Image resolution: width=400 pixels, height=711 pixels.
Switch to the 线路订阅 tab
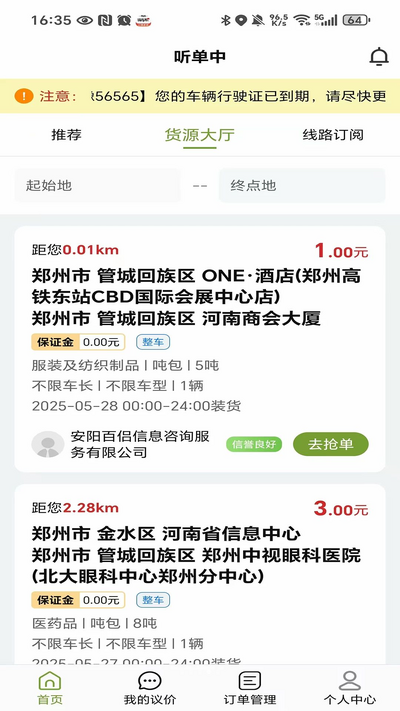pos(333,135)
